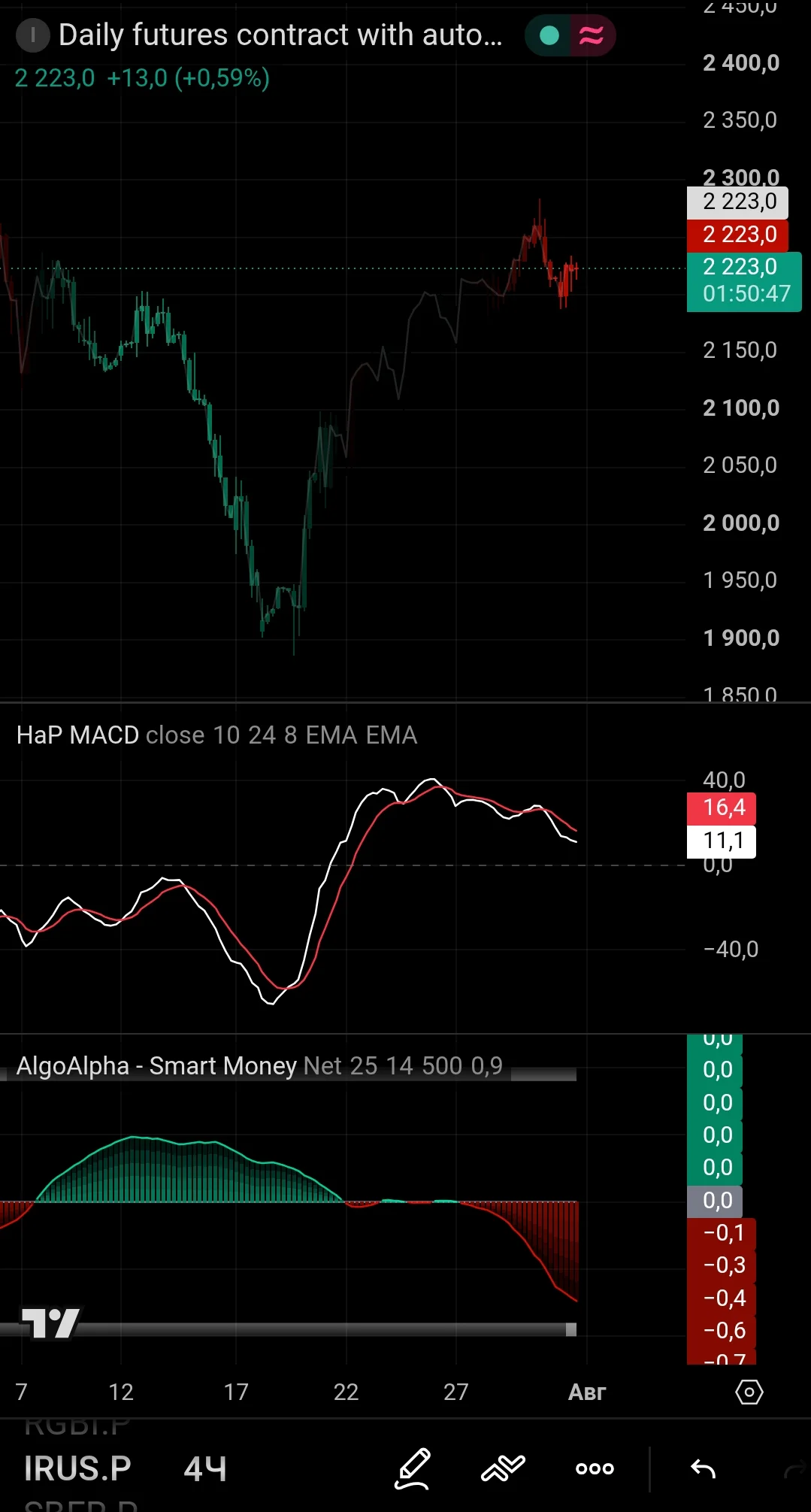The height and width of the screenshot is (1512, 811).
Task: Tap the info circle beside the title
Action: pos(32,35)
